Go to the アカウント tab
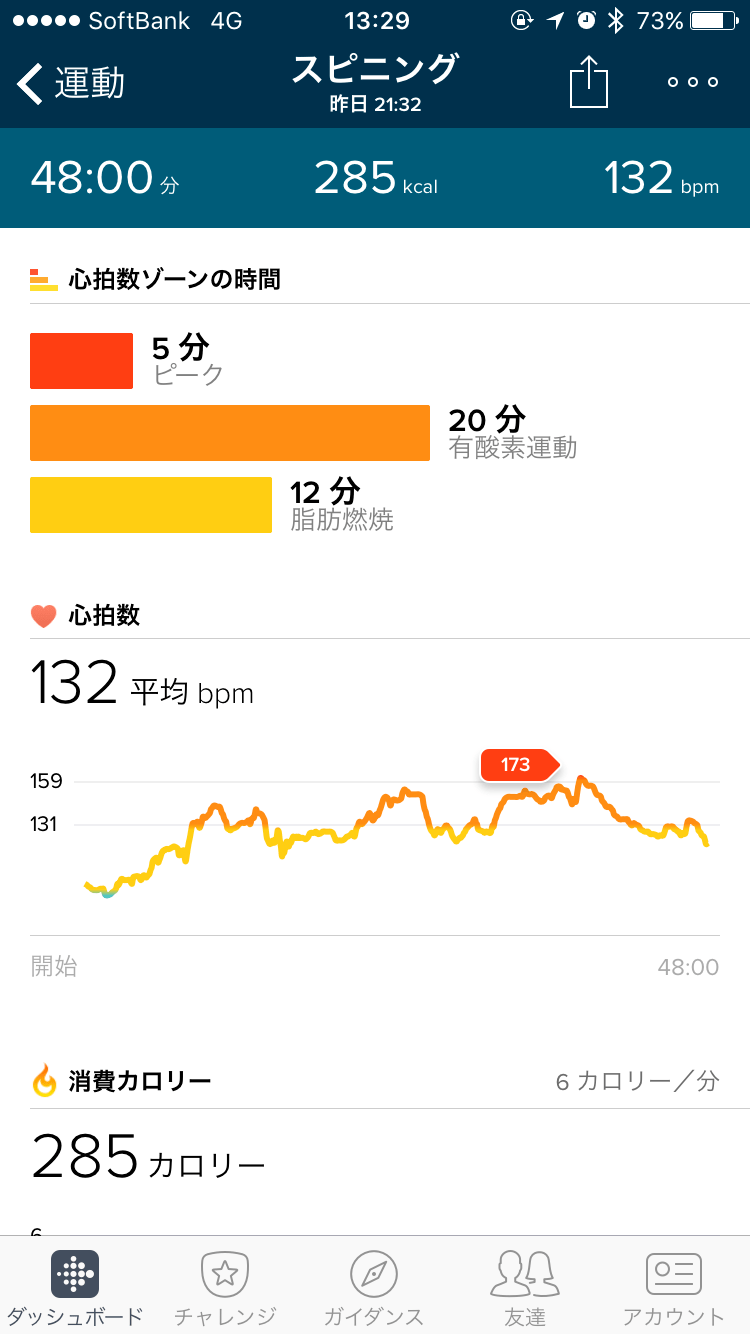 click(x=673, y=1287)
